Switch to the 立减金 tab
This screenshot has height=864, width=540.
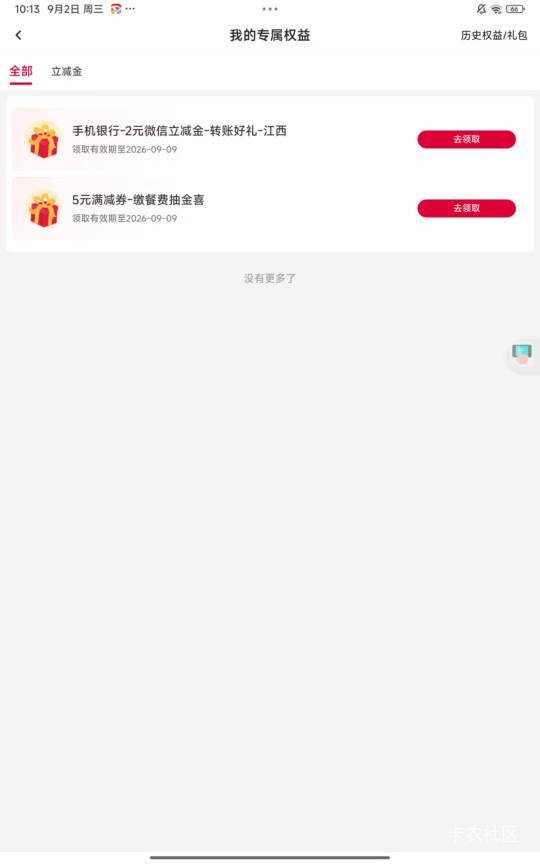pos(67,71)
